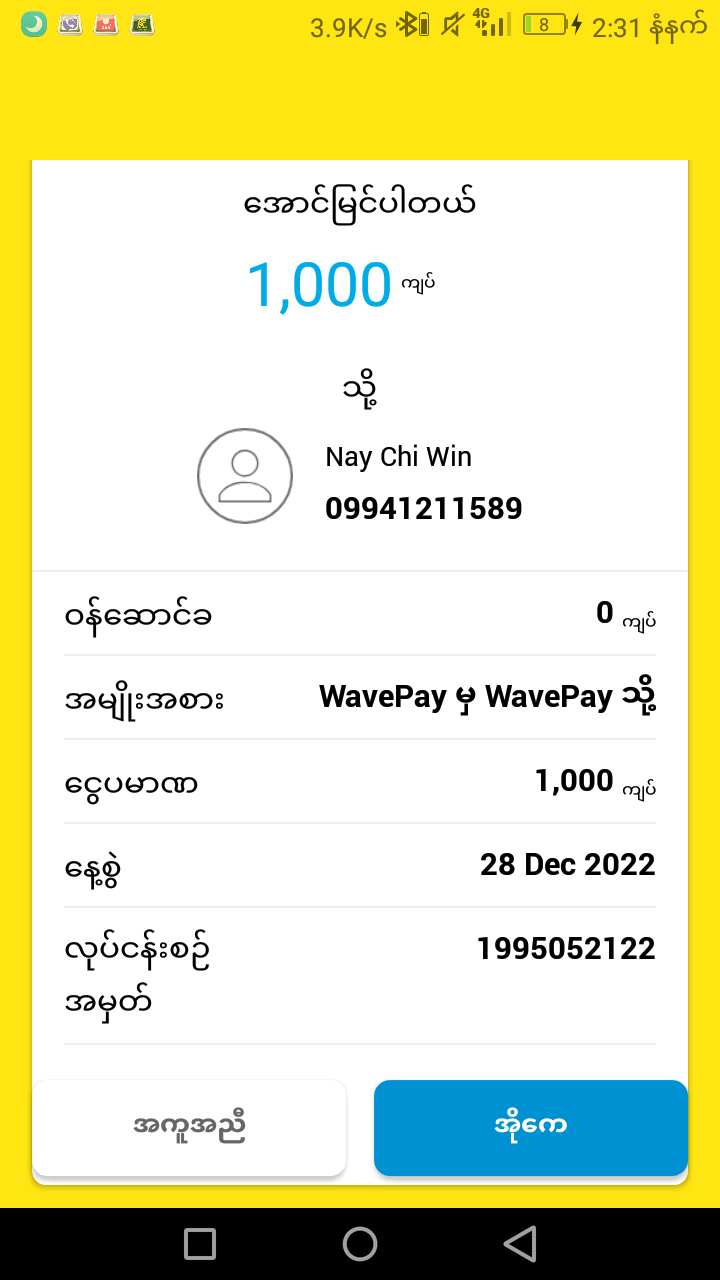This screenshot has height=1280, width=720.
Task: Go back using system back button
Action: point(520,1244)
